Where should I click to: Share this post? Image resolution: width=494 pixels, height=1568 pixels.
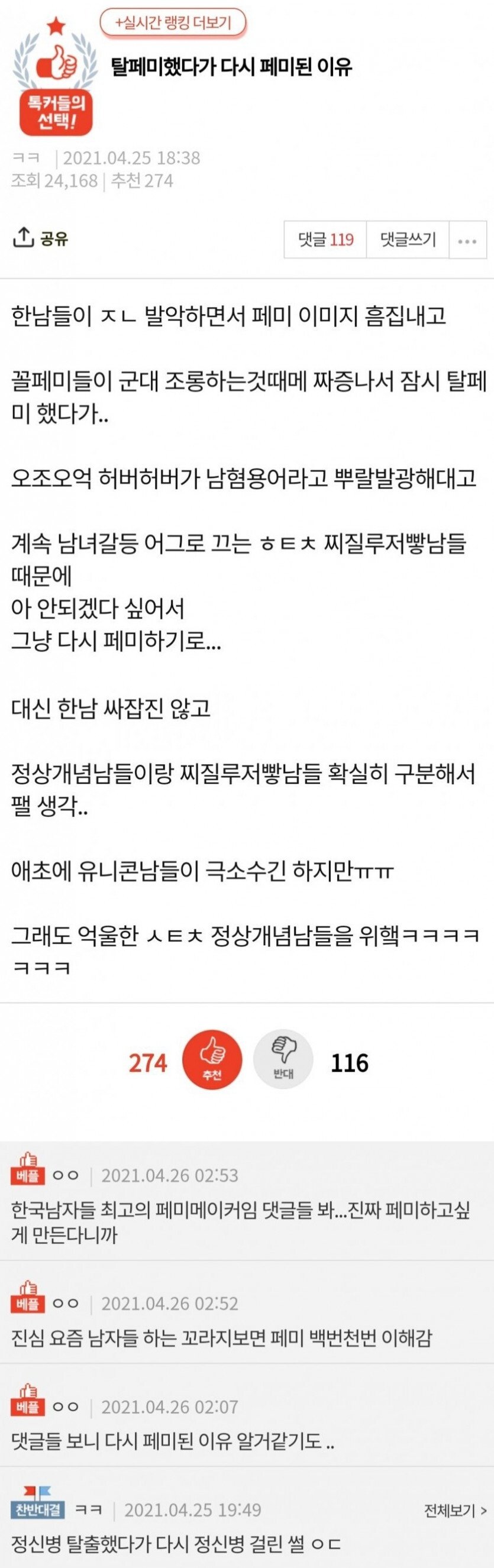(x=41, y=238)
